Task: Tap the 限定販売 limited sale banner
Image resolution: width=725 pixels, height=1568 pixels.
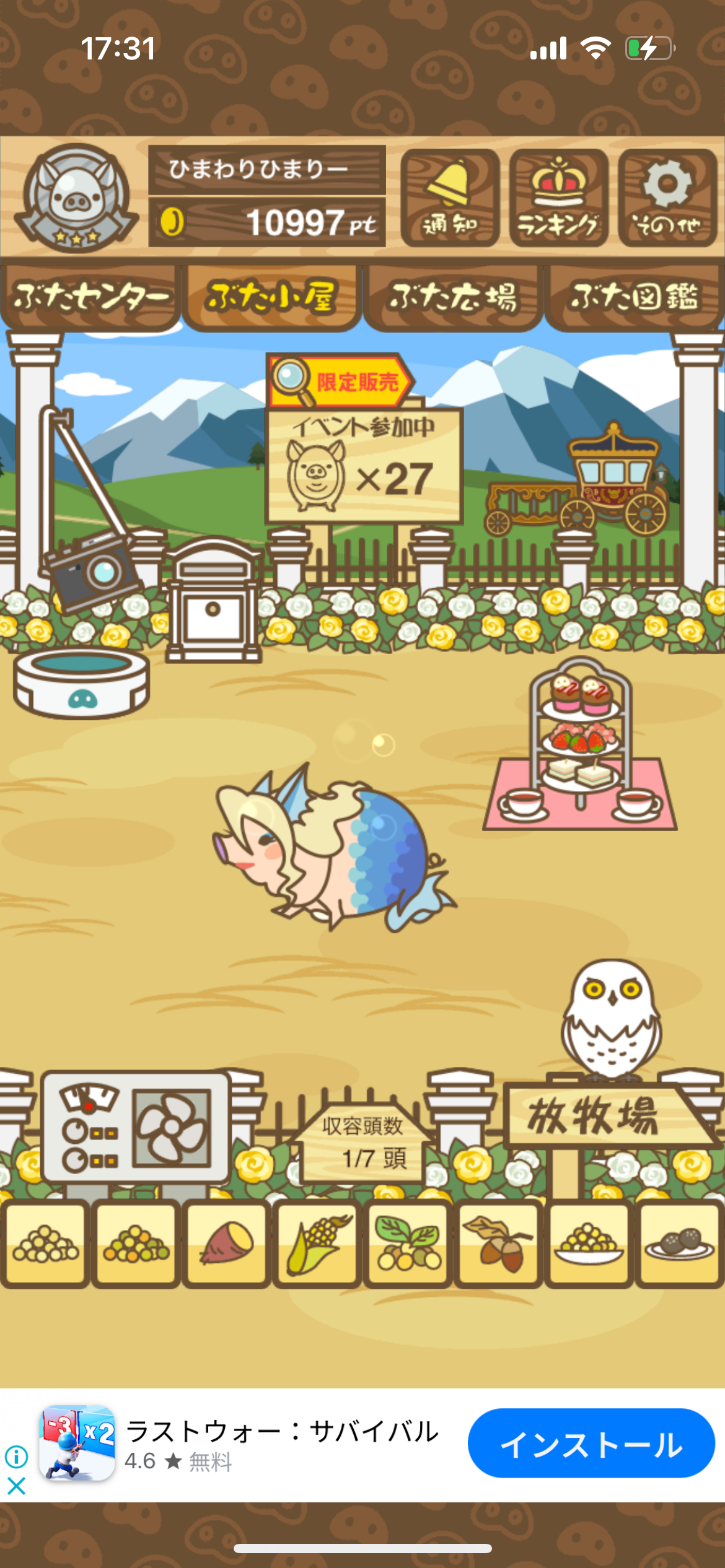Action: (x=341, y=380)
